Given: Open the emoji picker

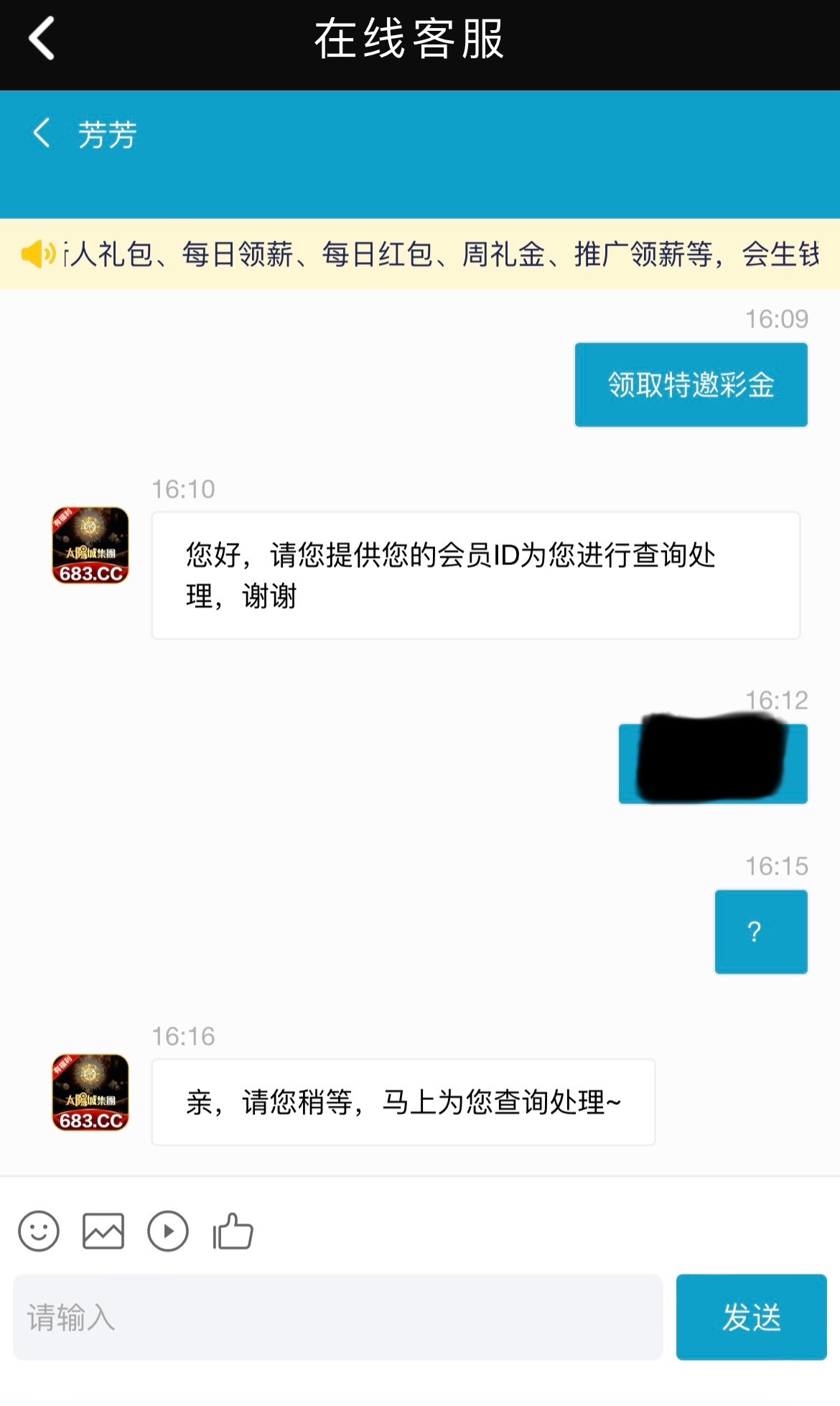Looking at the screenshot, I should 39,1232.
